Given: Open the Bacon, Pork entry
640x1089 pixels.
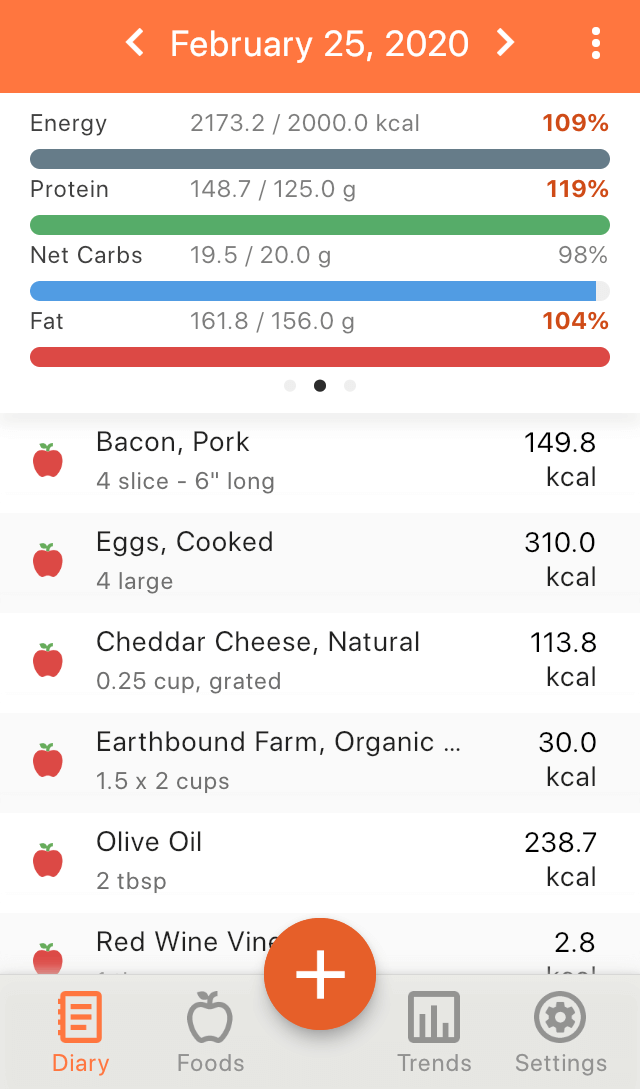Looking at the screenshot, I should pos(320,463).
